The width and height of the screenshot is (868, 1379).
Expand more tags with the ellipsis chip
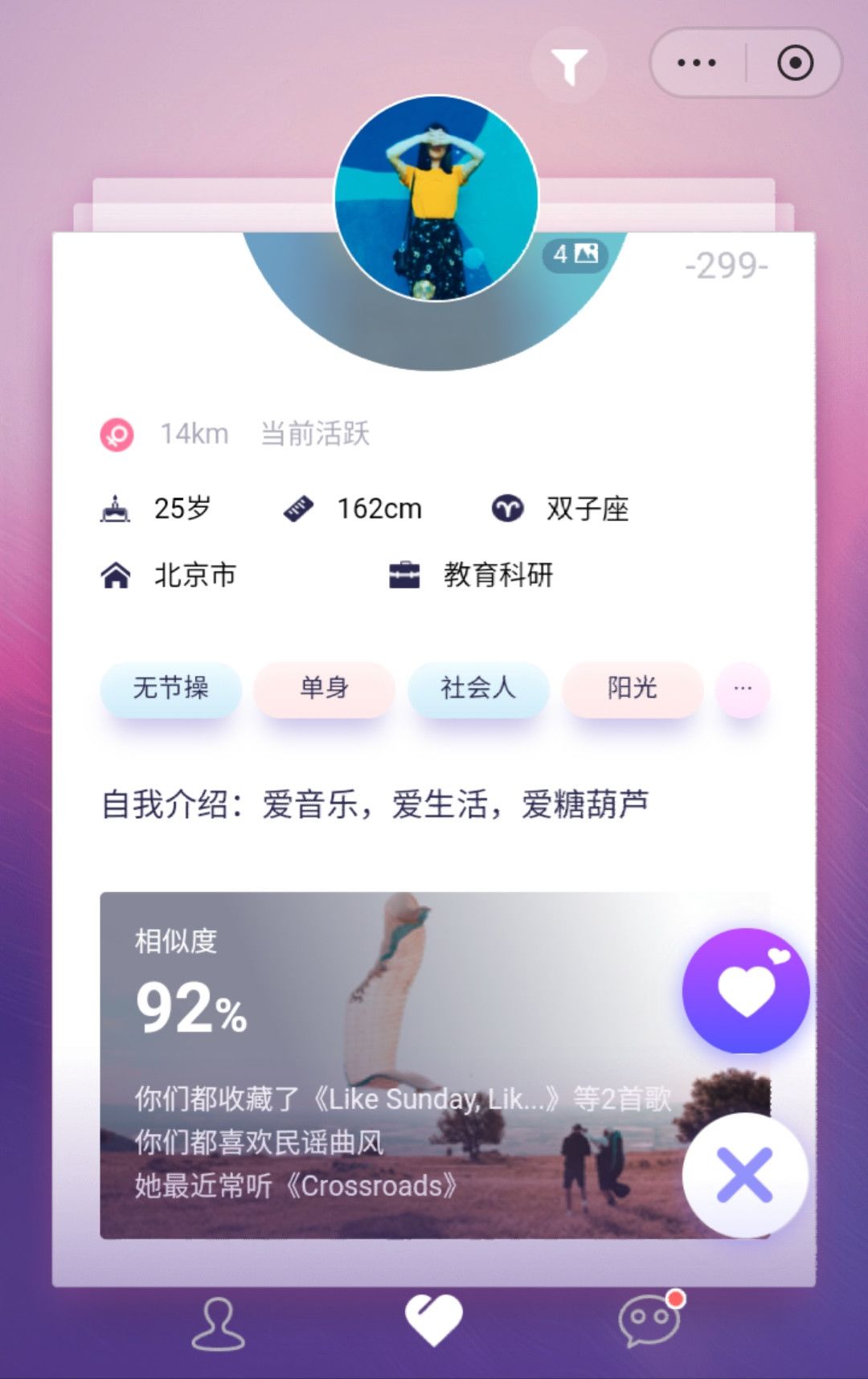tap(743, 689)
